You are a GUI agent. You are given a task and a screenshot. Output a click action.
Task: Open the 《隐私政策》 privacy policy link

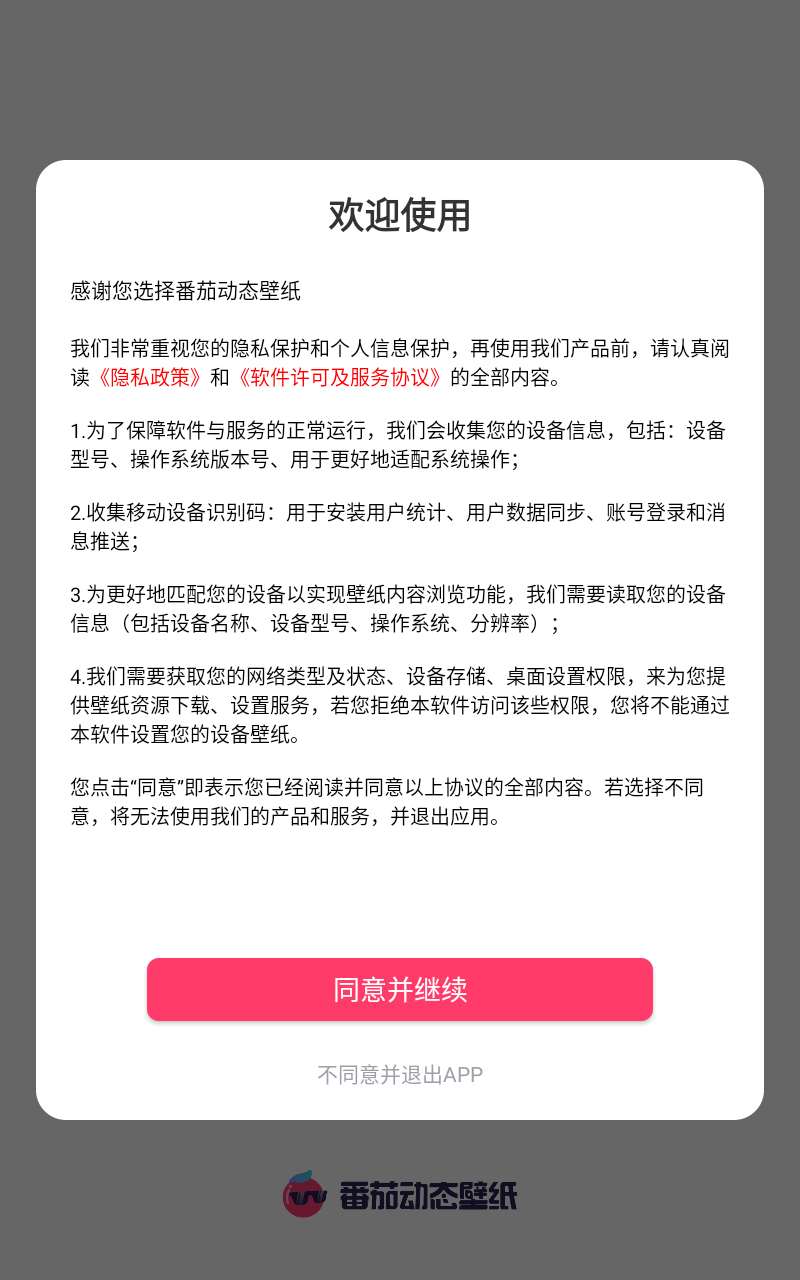coord(151,377)
